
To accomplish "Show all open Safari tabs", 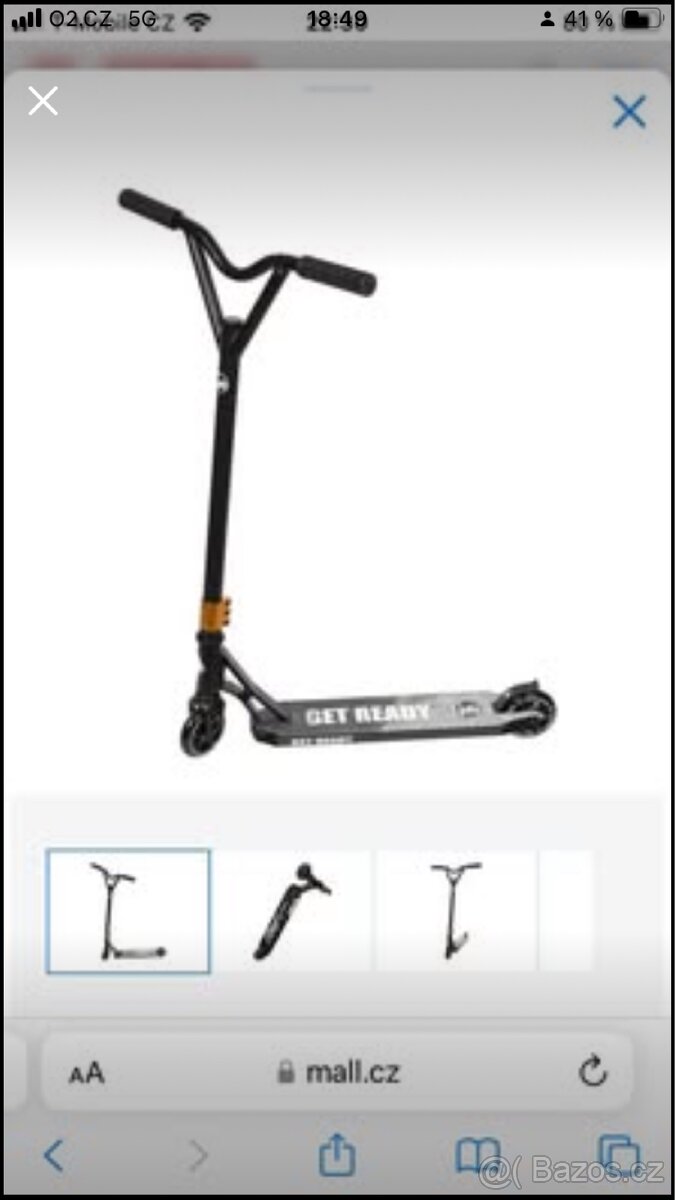I will tap(618, 1156).
